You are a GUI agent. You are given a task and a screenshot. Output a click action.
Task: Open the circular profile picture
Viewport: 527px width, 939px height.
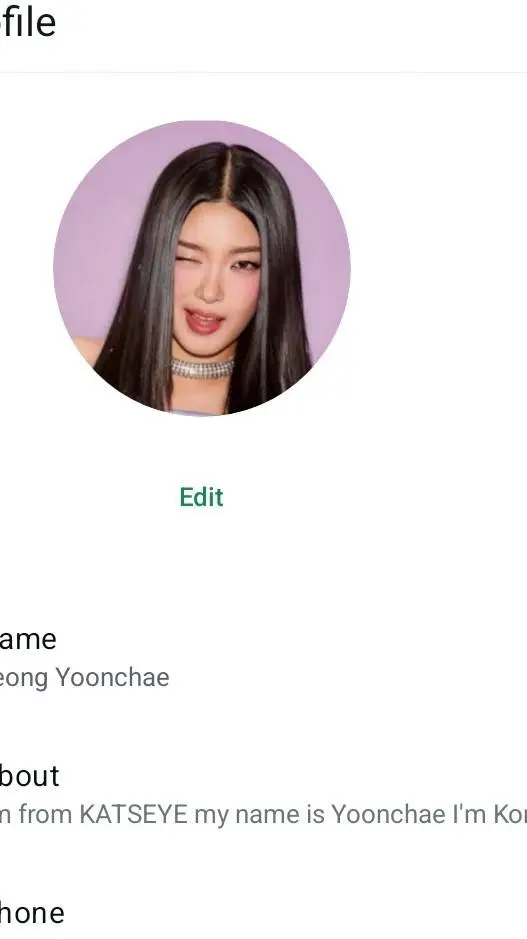[202, 268]
